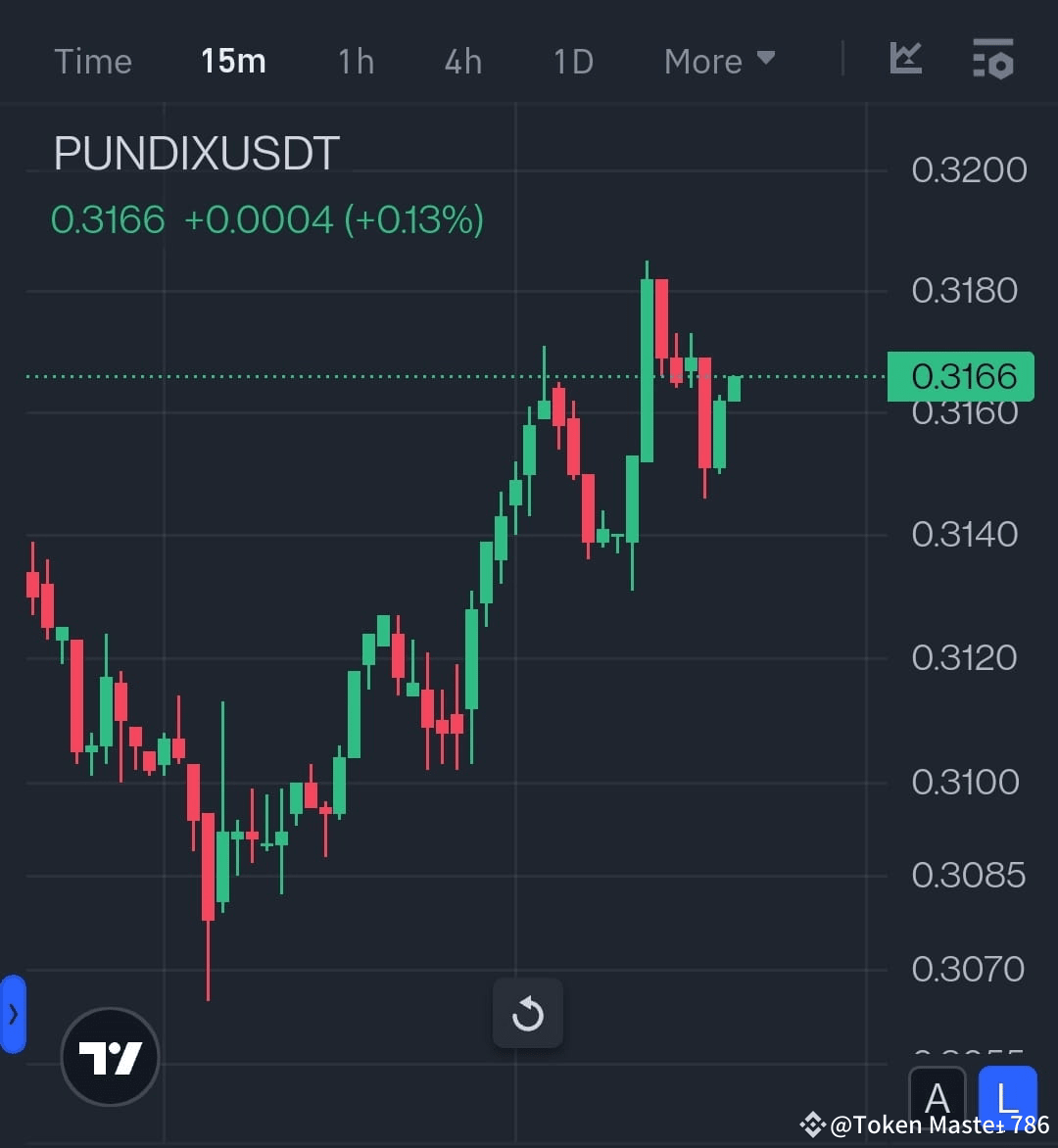Tap the refresh chart icon
The height and width of the screenshot is (1148, 1058).
(x=527, y=1013)
